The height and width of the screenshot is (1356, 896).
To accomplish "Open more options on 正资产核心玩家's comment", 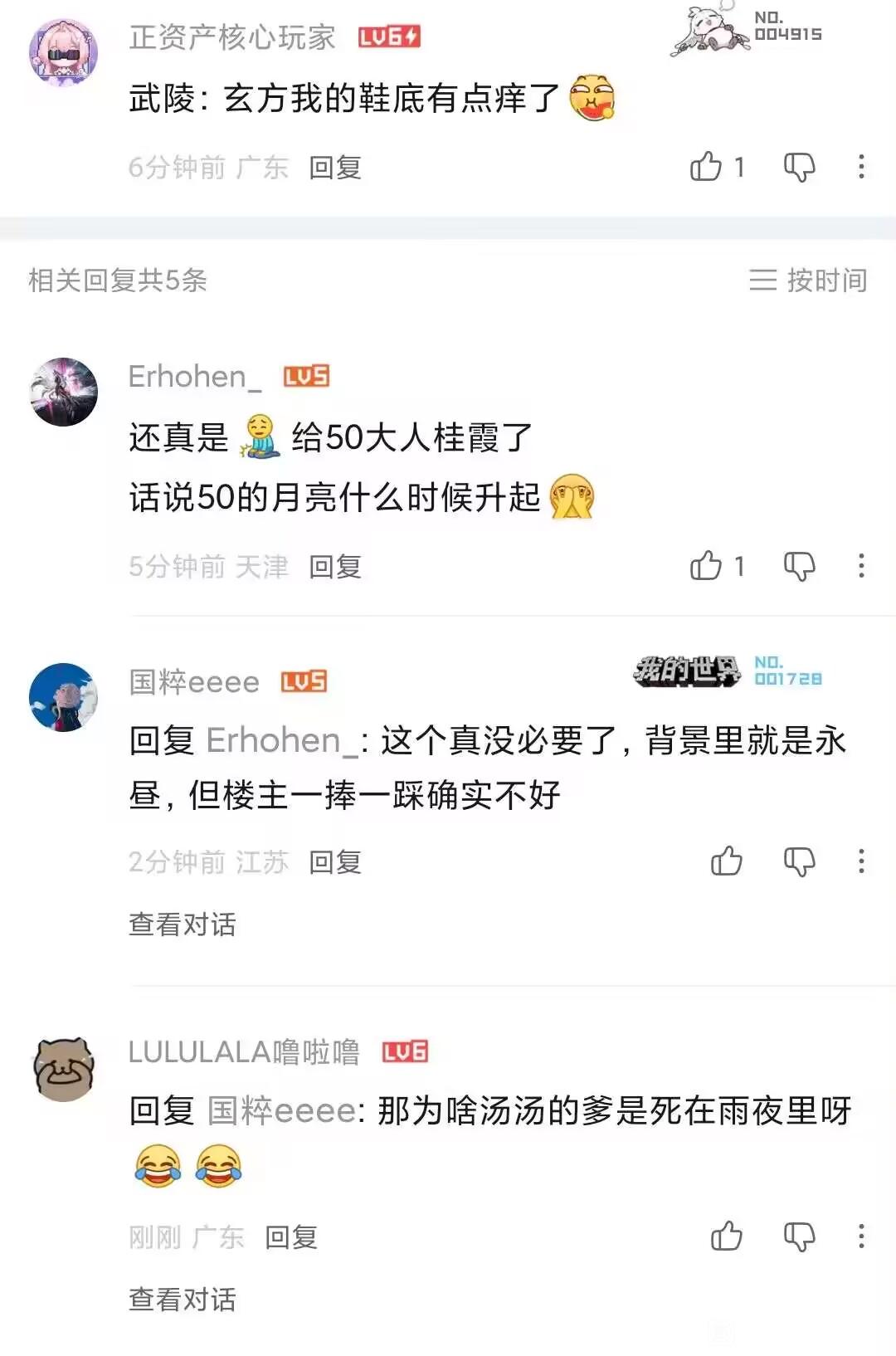I will (861, 167).
